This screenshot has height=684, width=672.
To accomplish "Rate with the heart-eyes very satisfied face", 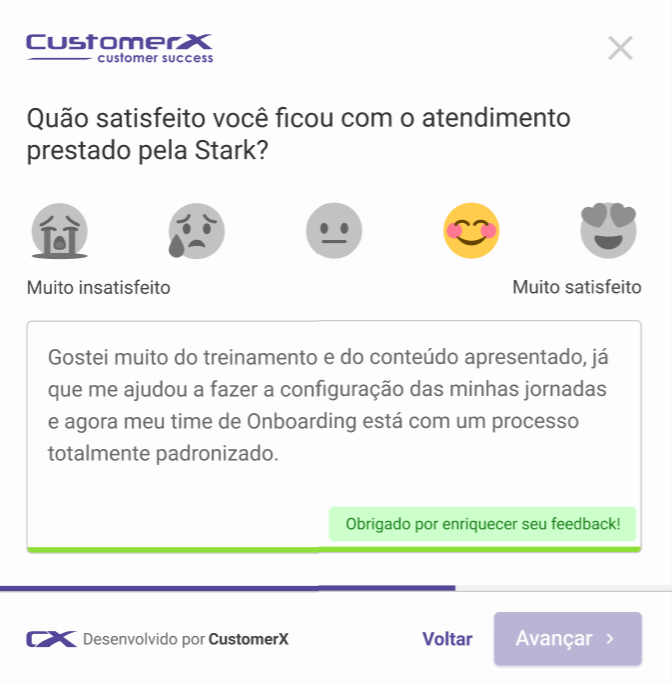I will (x=608, y=231).
